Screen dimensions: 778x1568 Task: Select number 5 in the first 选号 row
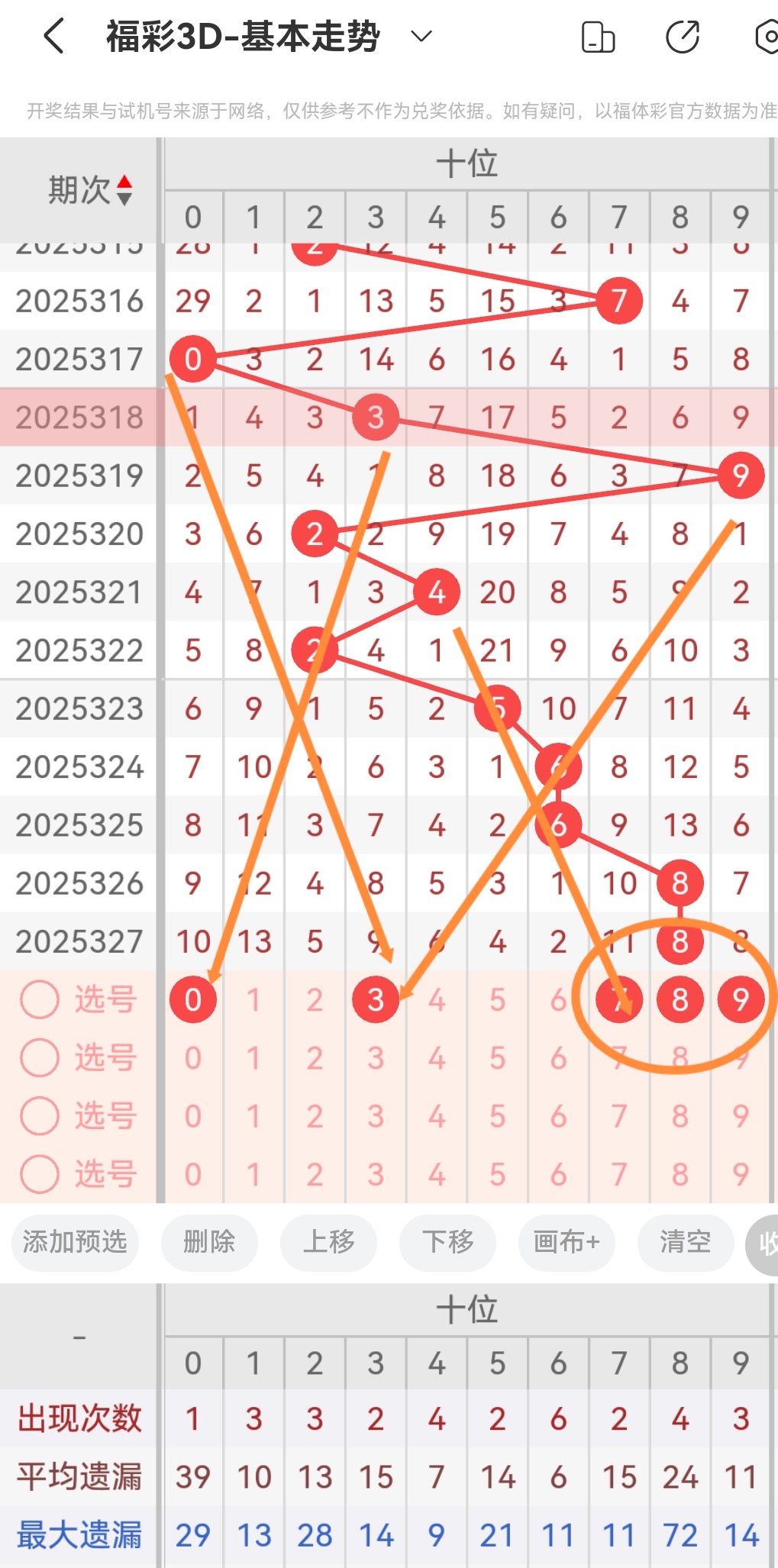pos(497,999)
